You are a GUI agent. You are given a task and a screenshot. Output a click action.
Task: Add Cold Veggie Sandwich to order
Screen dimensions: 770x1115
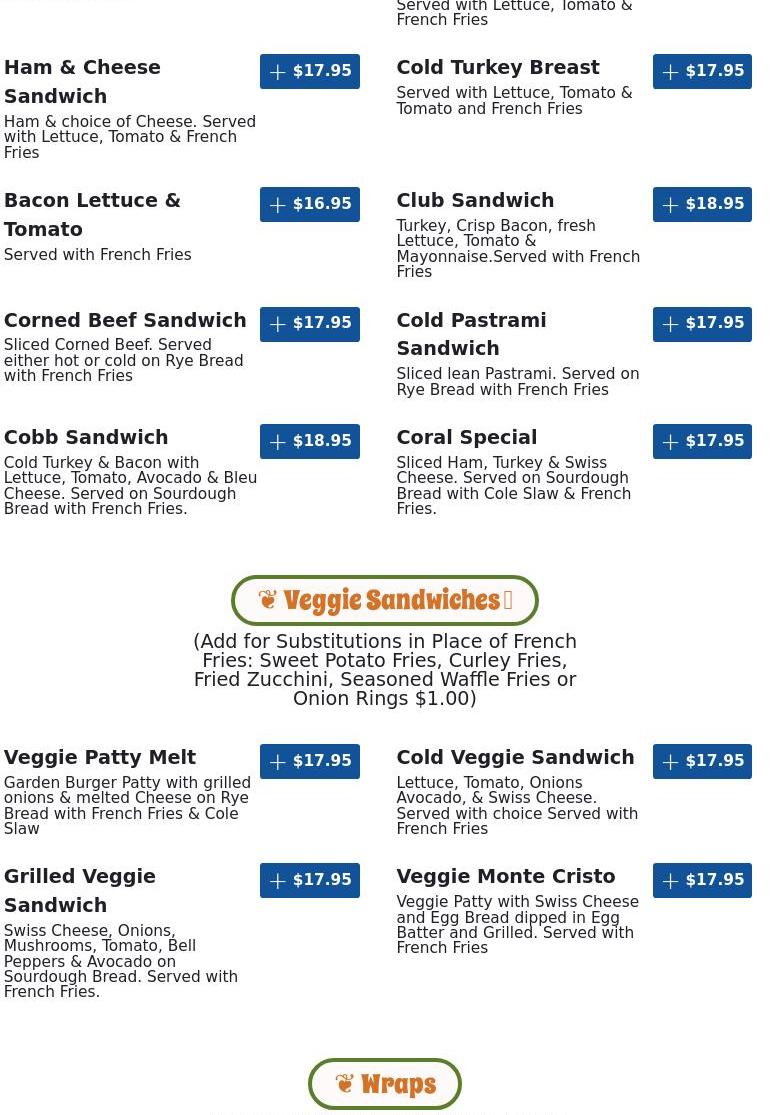(x=702, y=761)
